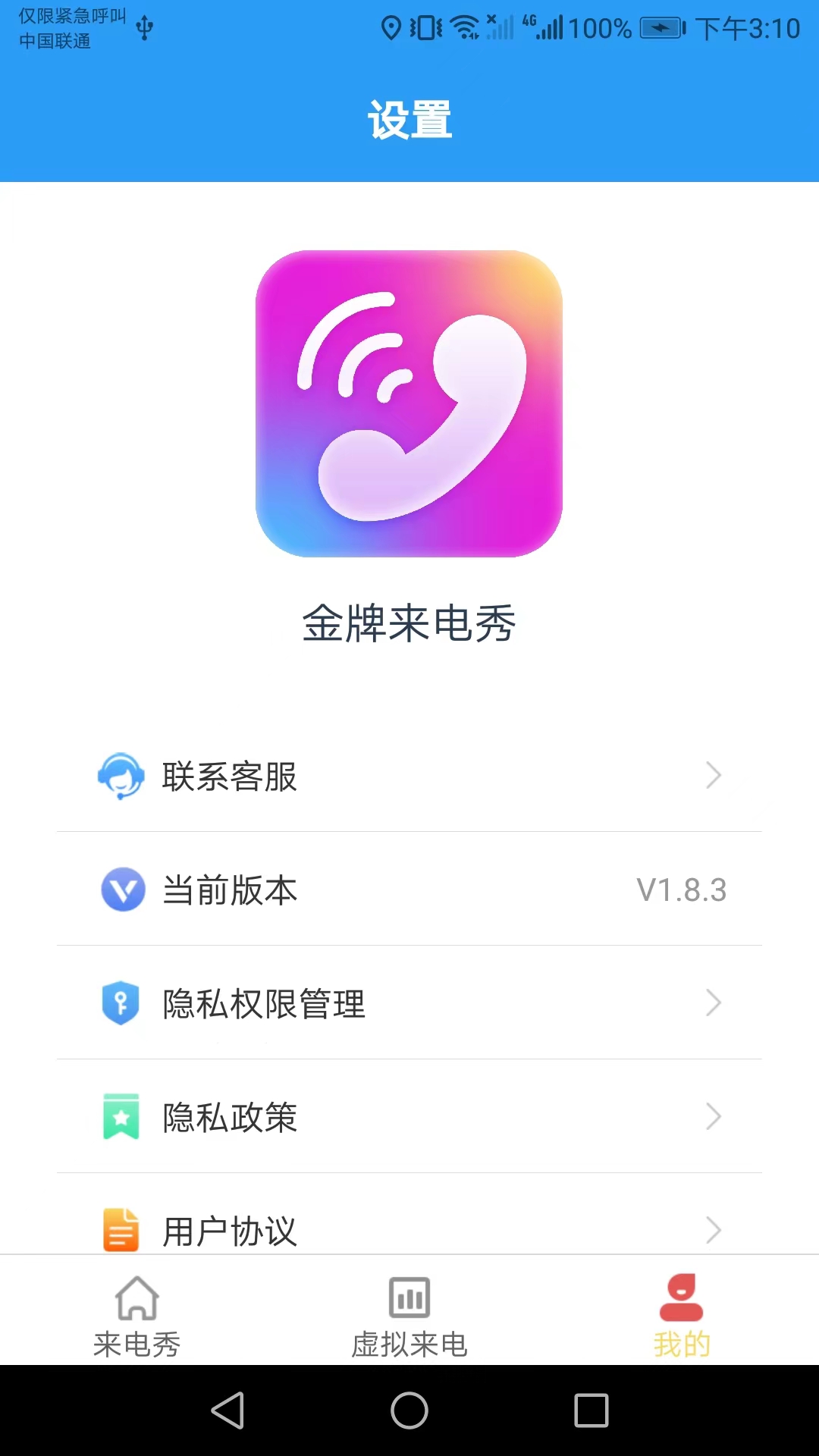Click the 用户协议 orange document icon
The height and width of the screenshot is (1456, 819).
point(121,1229)
